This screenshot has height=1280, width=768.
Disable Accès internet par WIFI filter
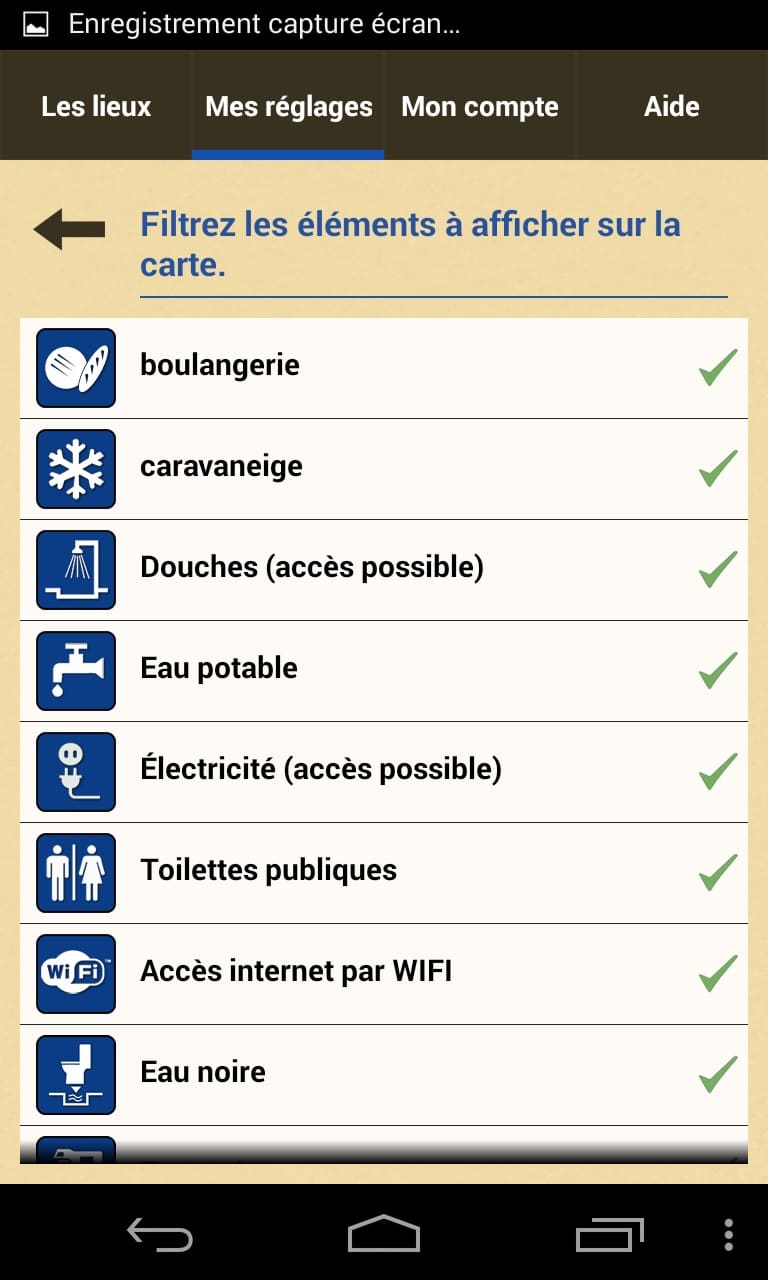tap(384, 974)
